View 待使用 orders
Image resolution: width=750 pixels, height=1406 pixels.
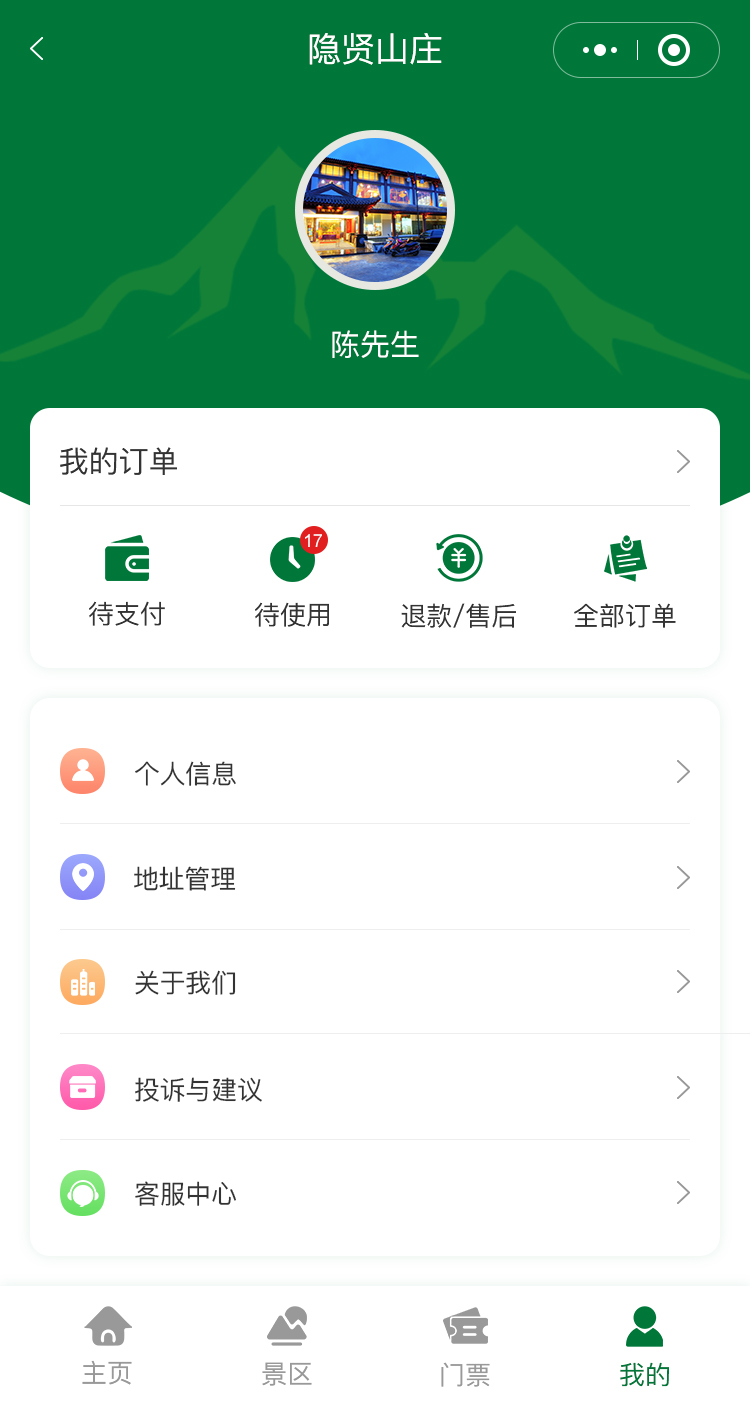pyautogui.click(x=293, y=582)
